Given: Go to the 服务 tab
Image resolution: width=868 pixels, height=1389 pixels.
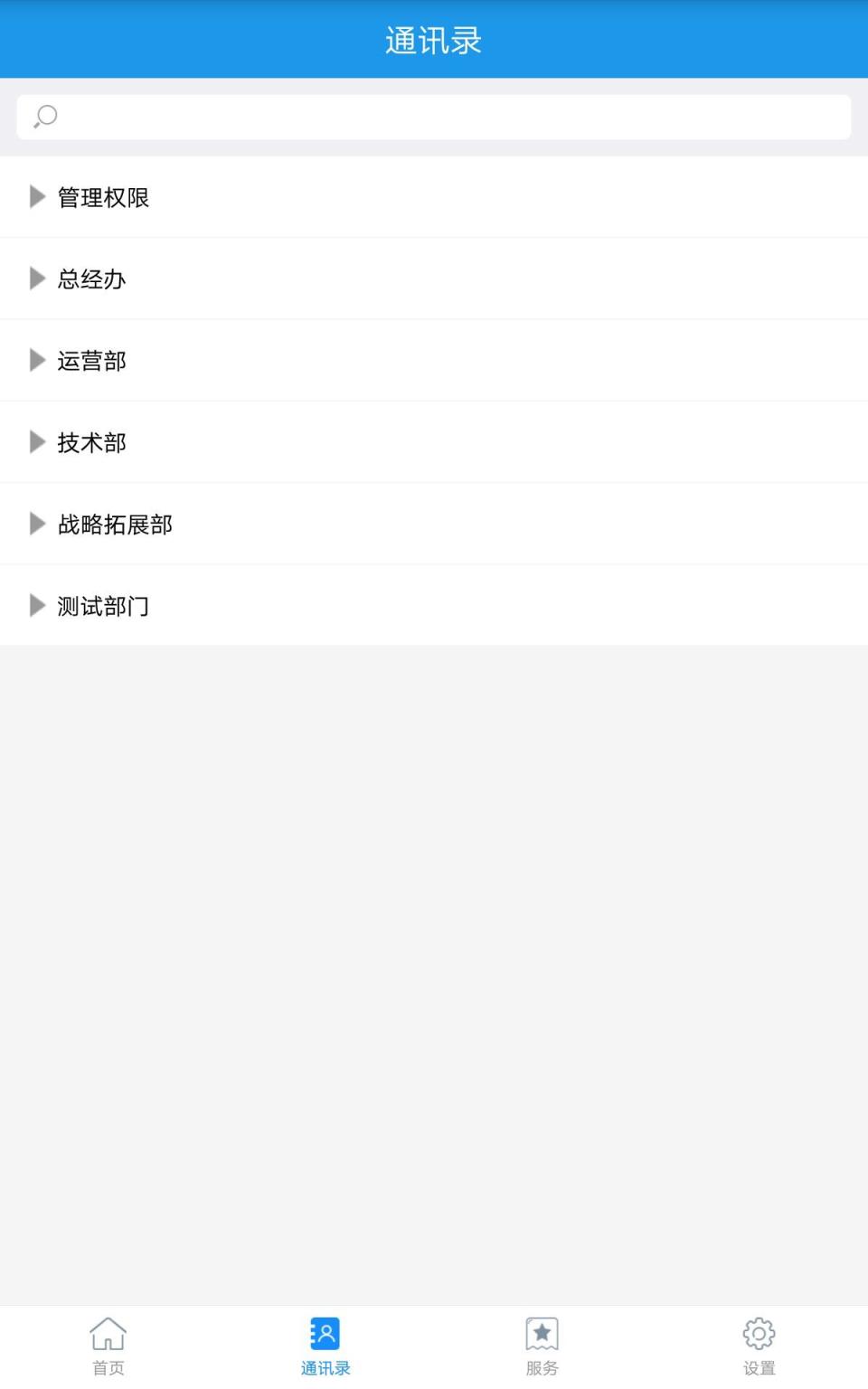Looking at the screenshot, I should click(542, 1346).
